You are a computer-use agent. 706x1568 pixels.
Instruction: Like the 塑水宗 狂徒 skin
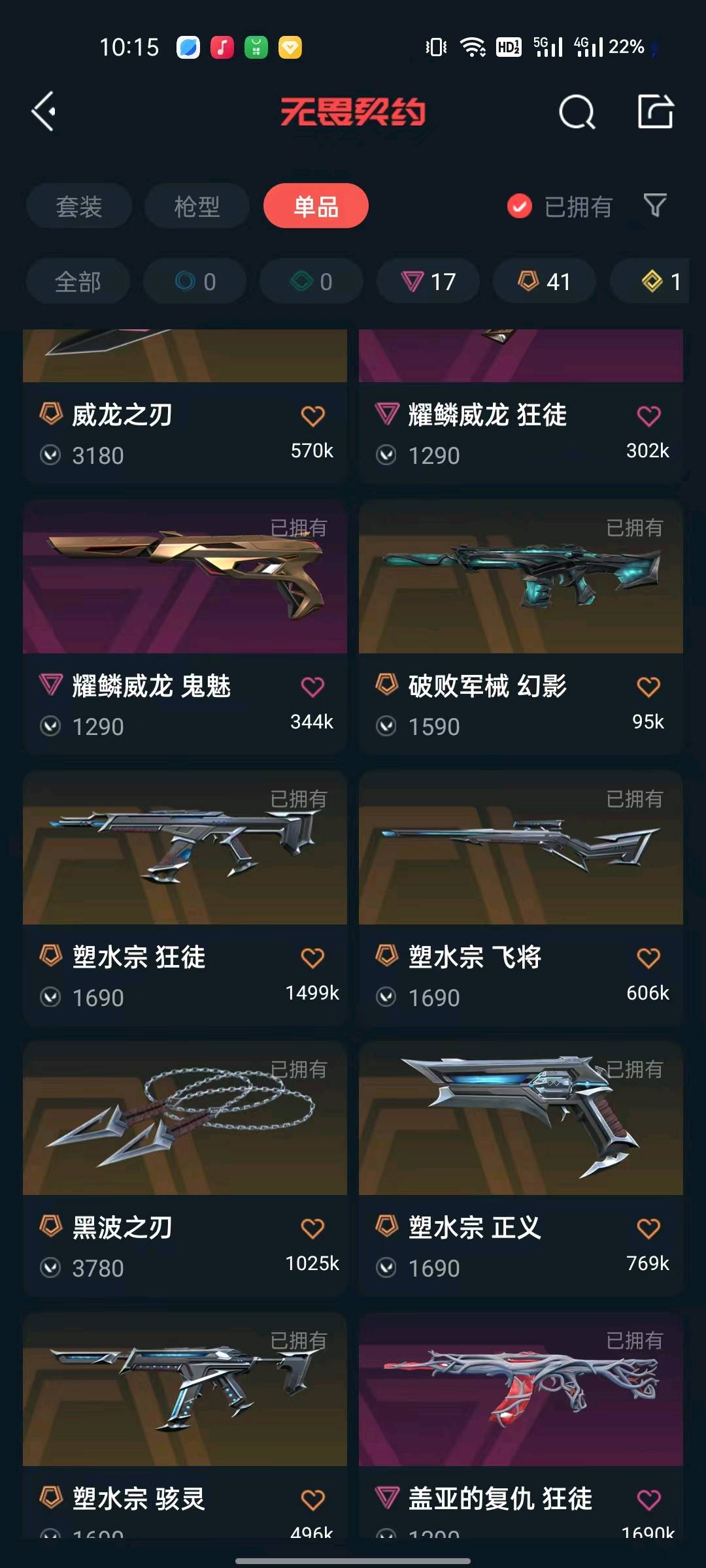click(312, 958)
